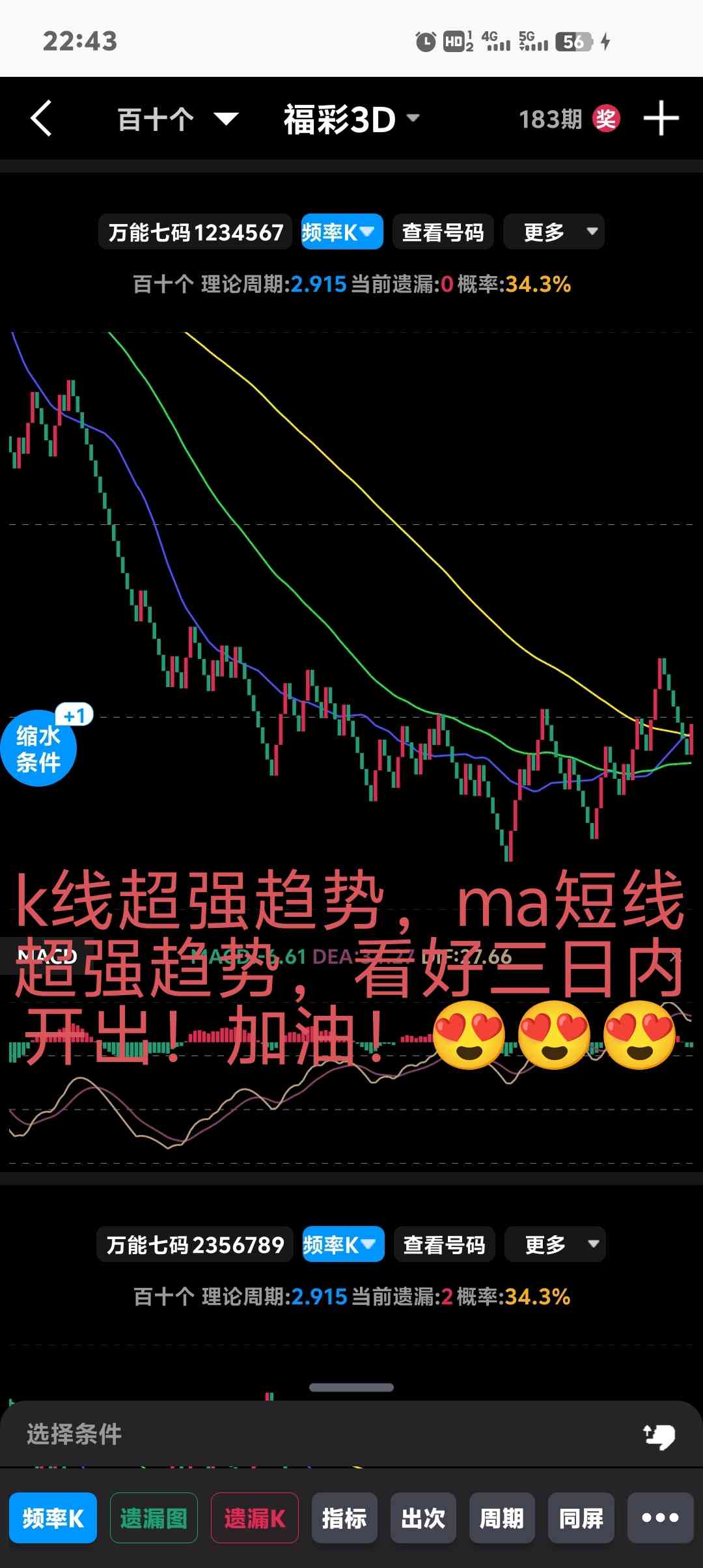Expand 更多 options for the 1234567 chart
703x1568 pixels.
[x=554, y=232]
